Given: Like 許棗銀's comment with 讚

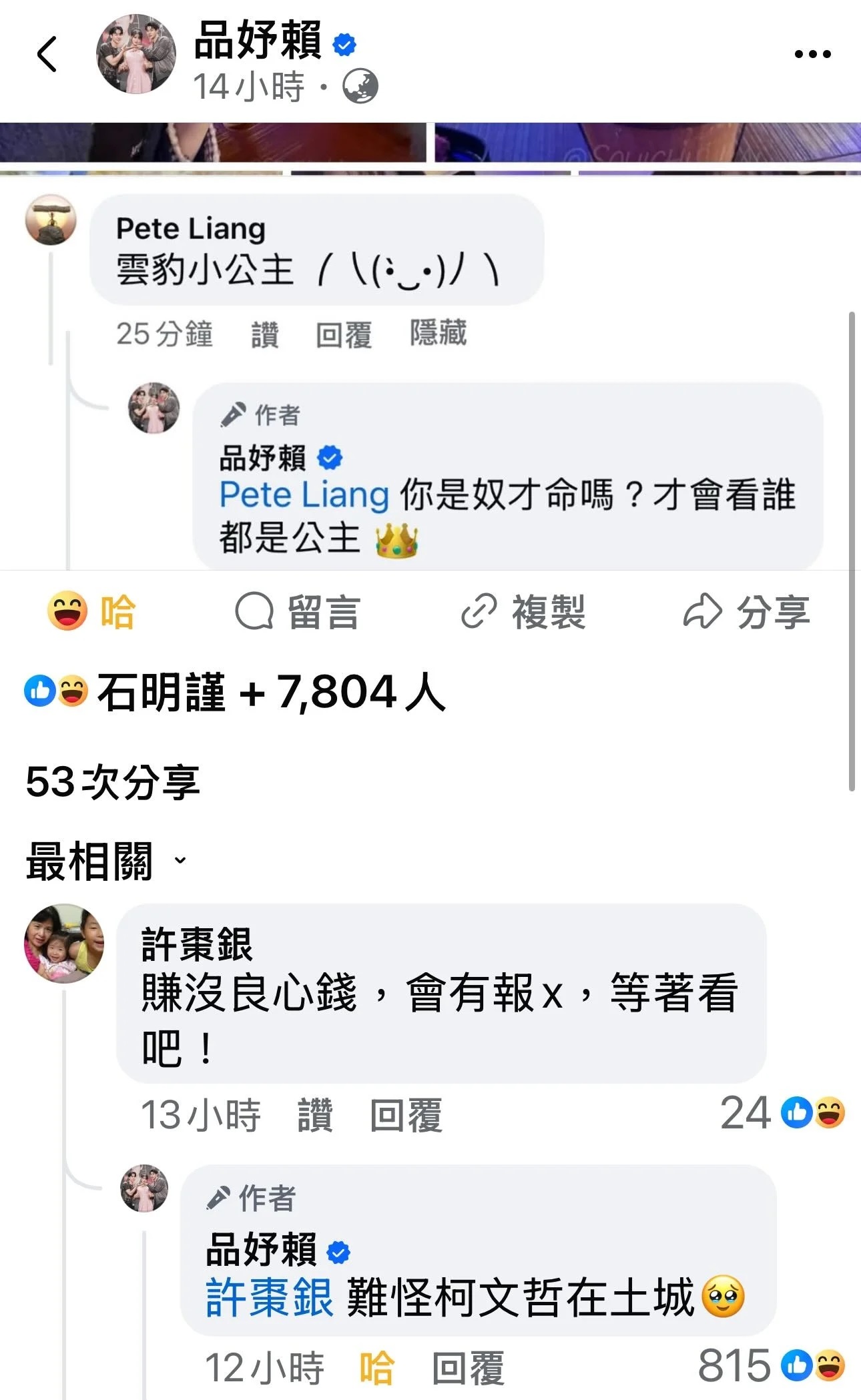Looking at the screenshot, I should click(315, 1115).
